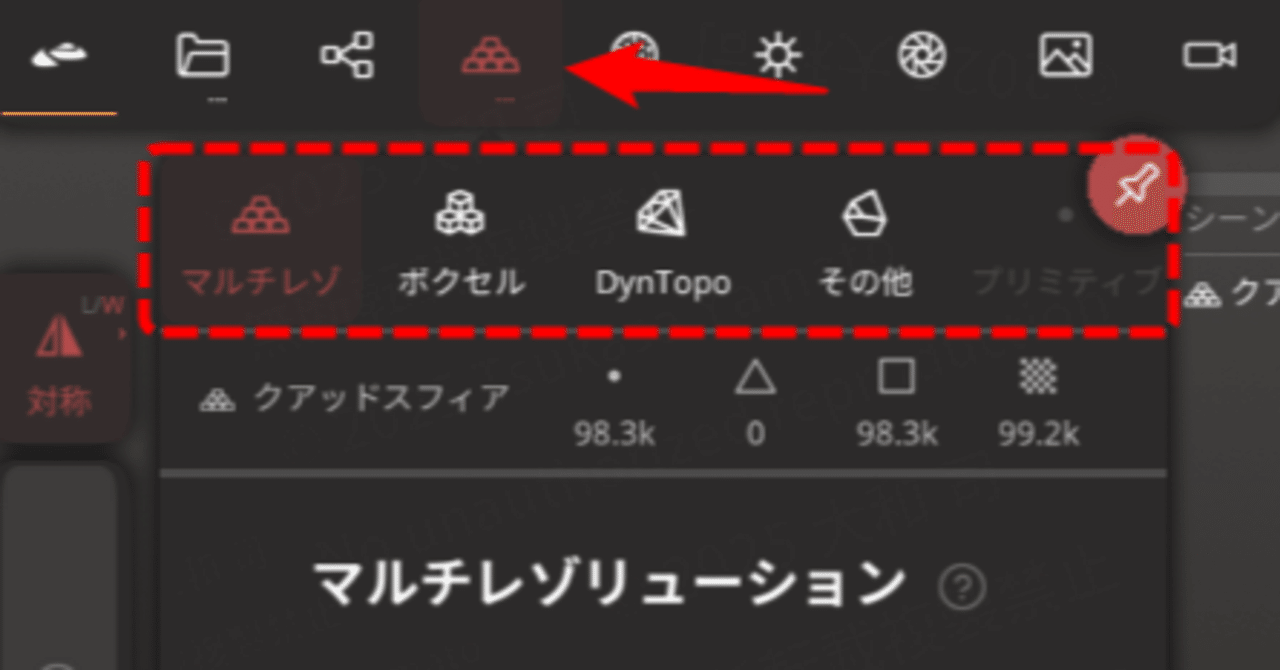Switch to the マルチレゾ tab

point(260,245)
